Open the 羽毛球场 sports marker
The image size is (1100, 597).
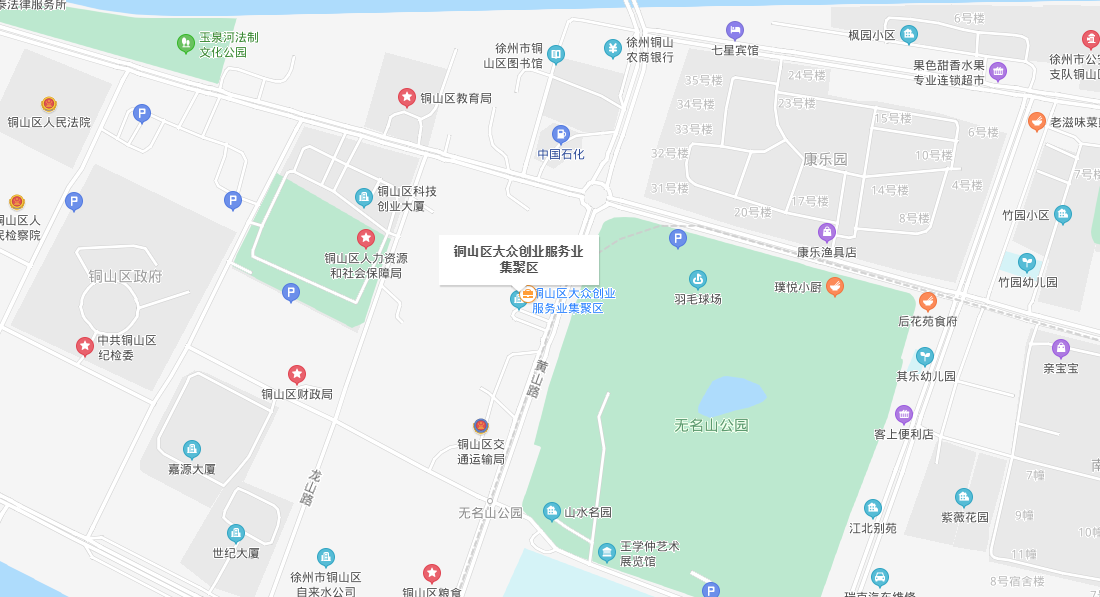click(697, 279)
